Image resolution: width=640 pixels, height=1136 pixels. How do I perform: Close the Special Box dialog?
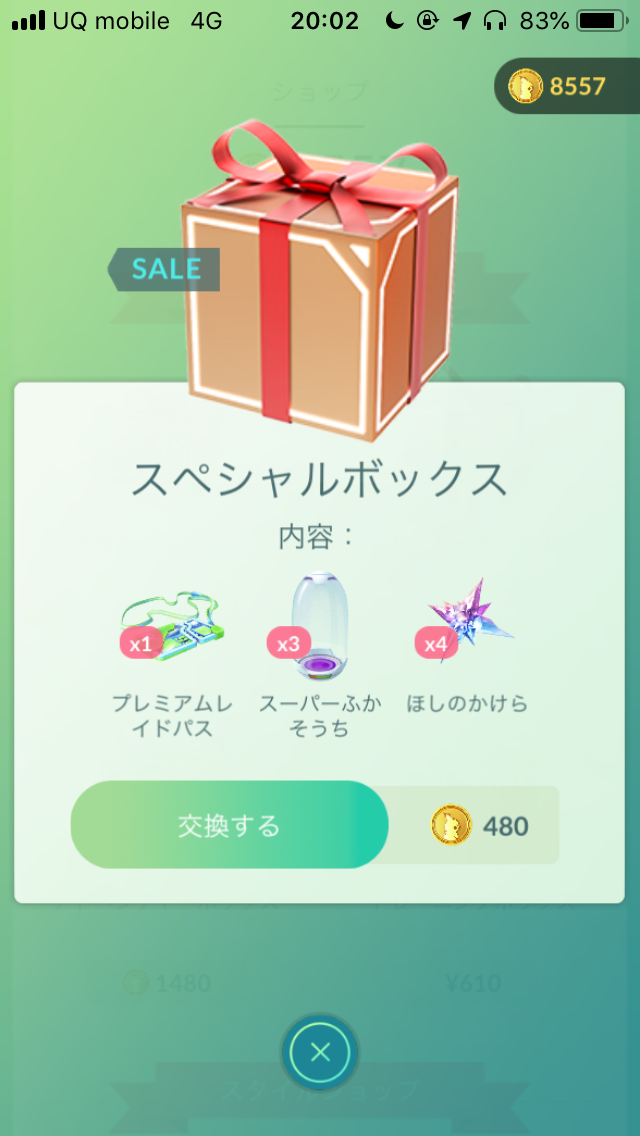click(320, 1052)
